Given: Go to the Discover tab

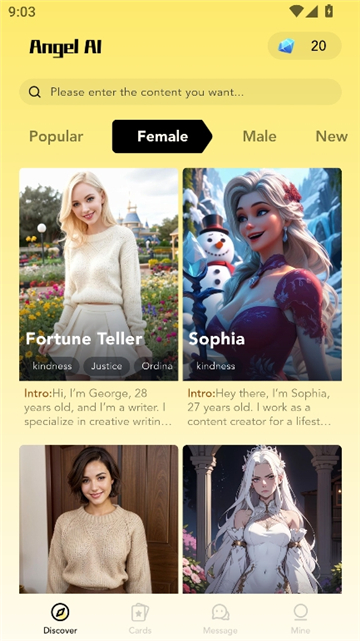Looking at the screenshot, I should 60,619.
